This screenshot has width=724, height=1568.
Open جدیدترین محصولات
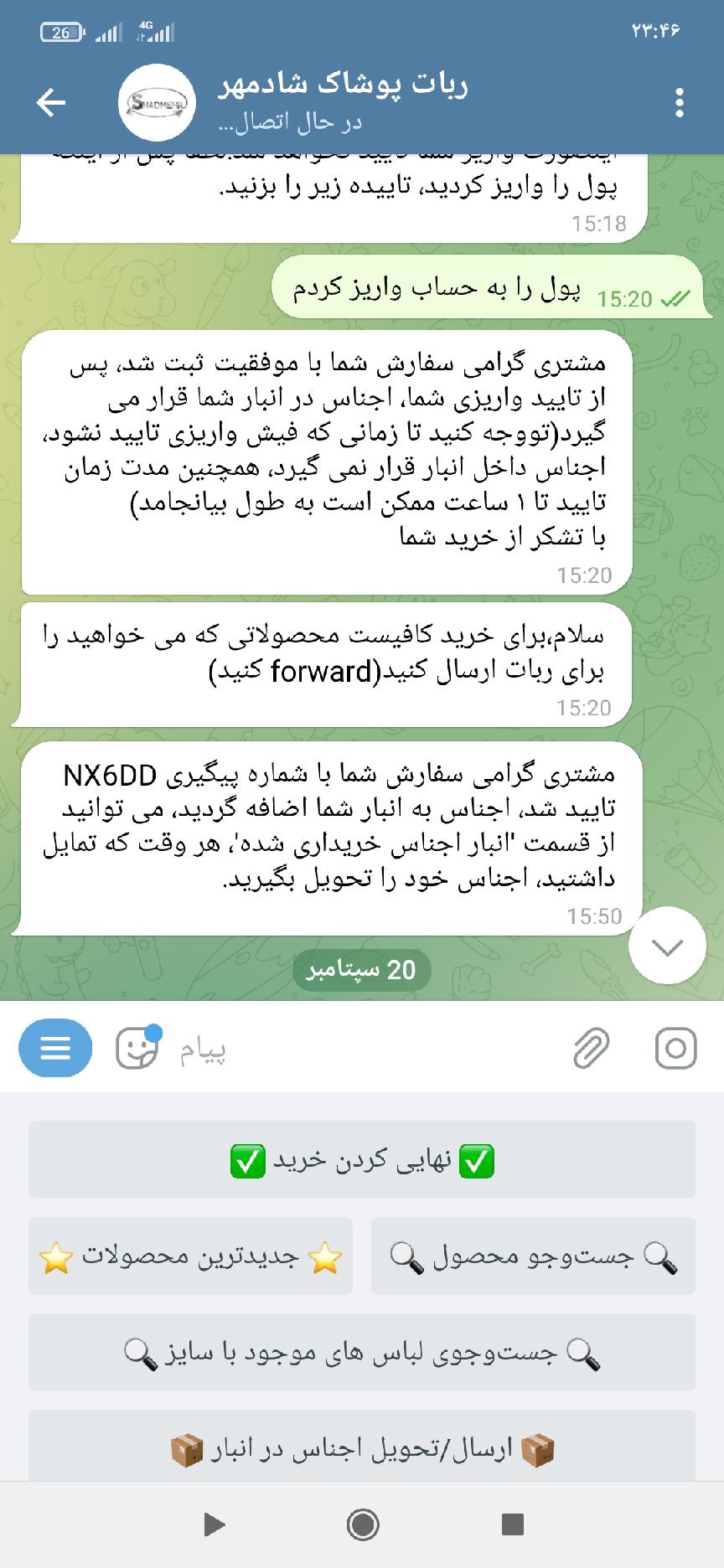coord(190,1256)
